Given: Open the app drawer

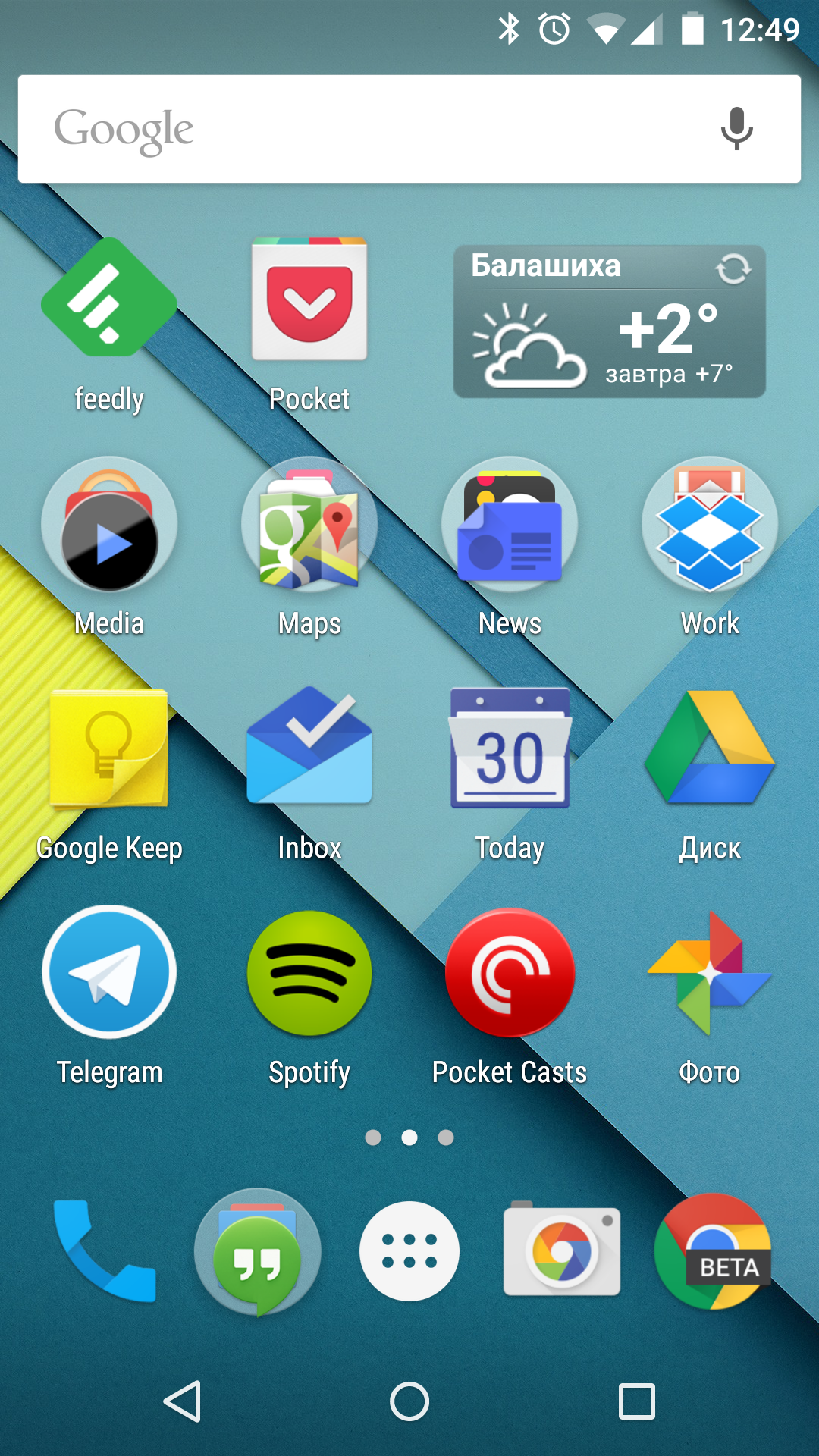Looking at the screenshot, I should [409, 1251].
